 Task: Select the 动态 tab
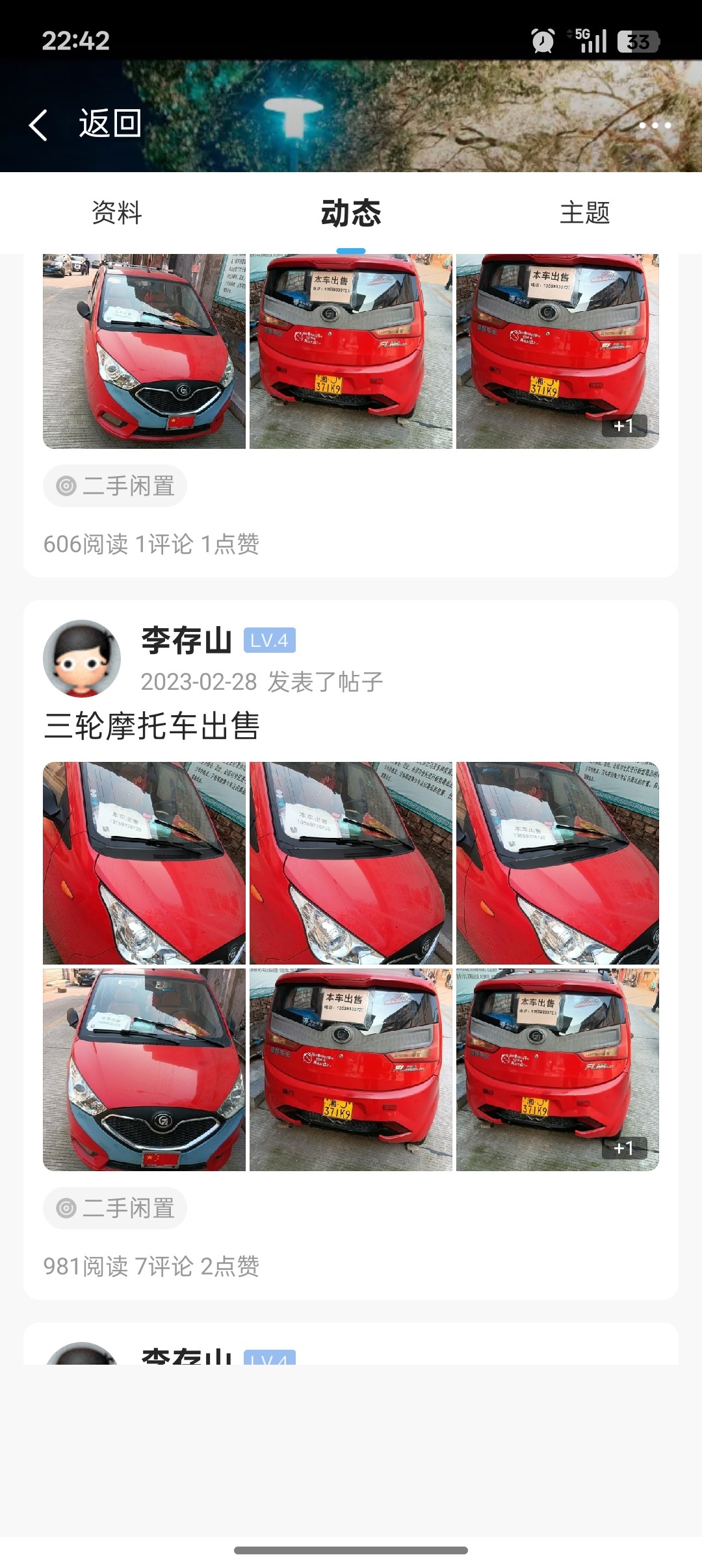pos(351,213)
